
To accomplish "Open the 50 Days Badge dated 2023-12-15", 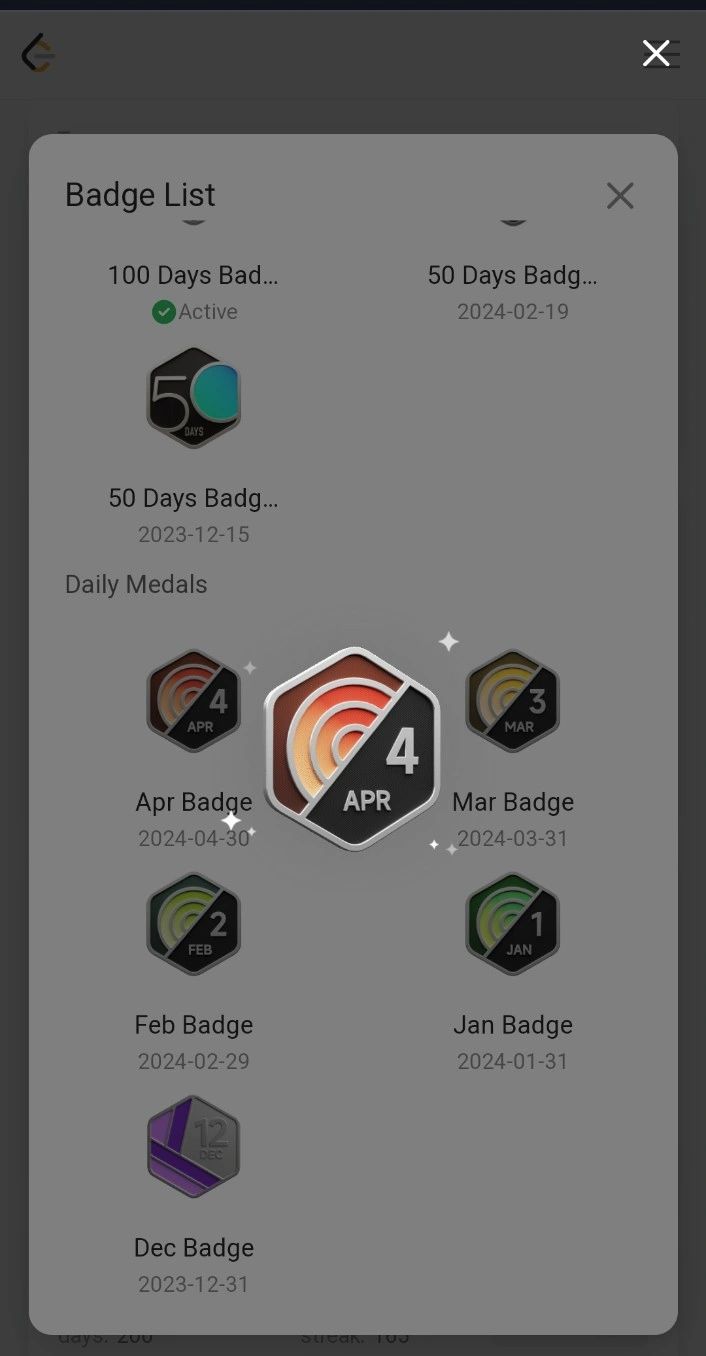I will (193, 398).
